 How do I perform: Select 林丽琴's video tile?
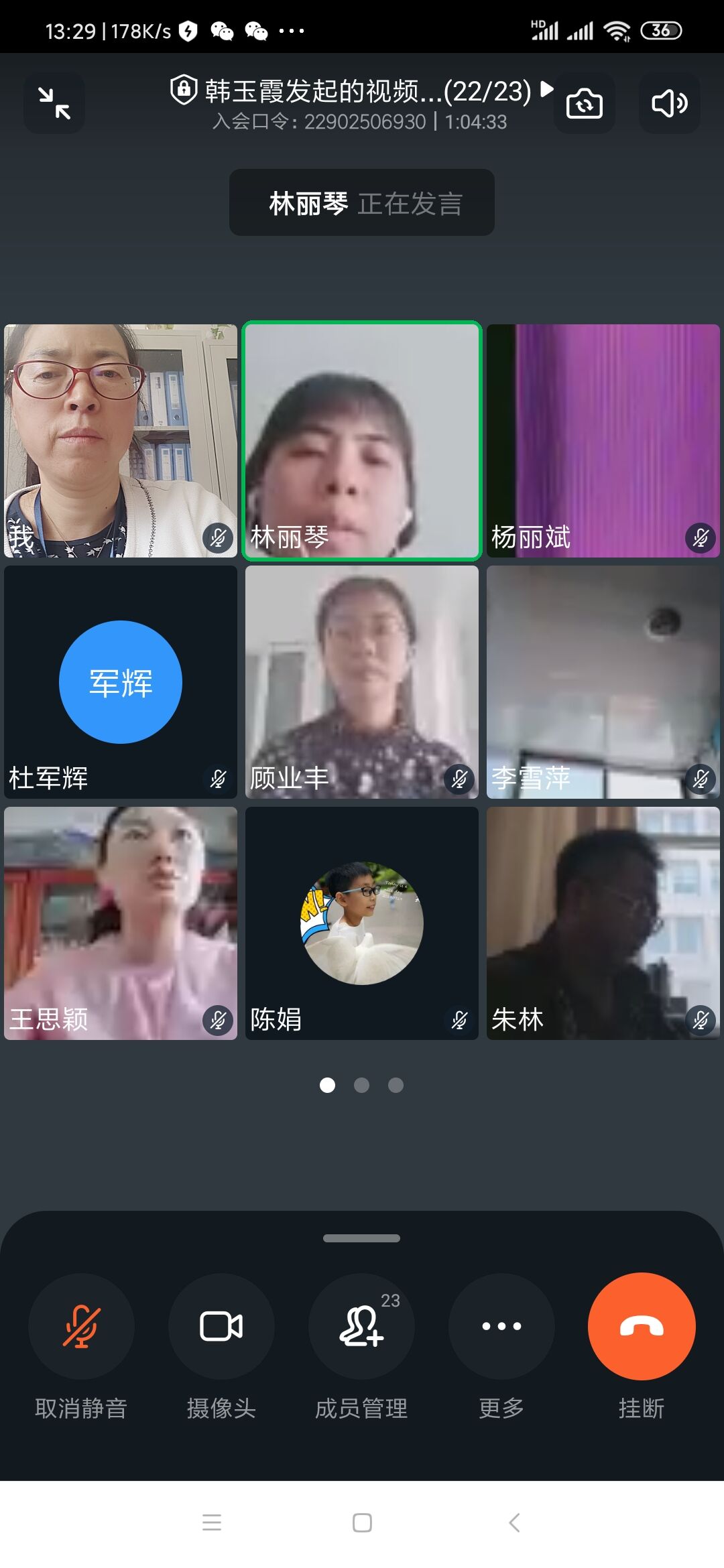(x=362, y=440)
